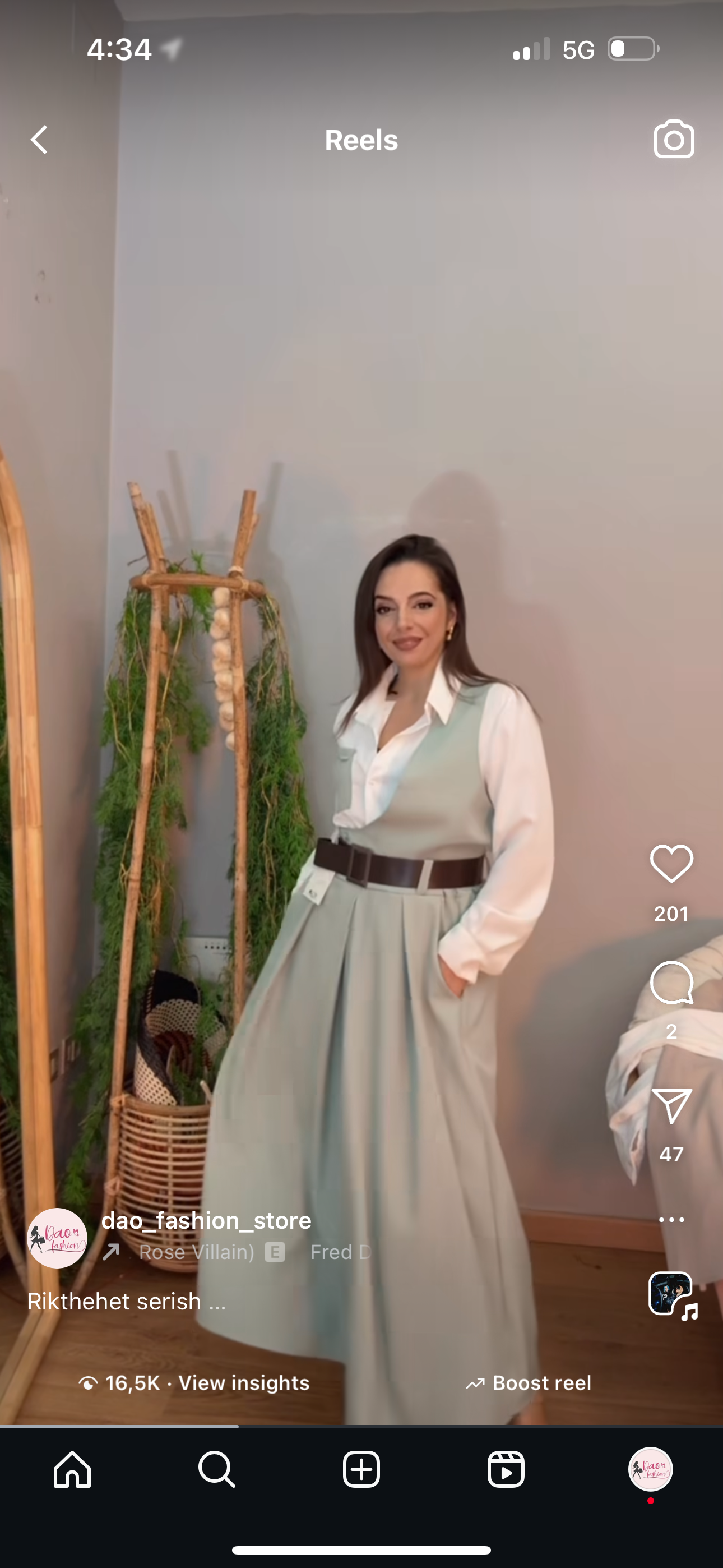The image size is (723, 1568).
Task: Go back from the Reels screen
Action: tap(40, 140)
